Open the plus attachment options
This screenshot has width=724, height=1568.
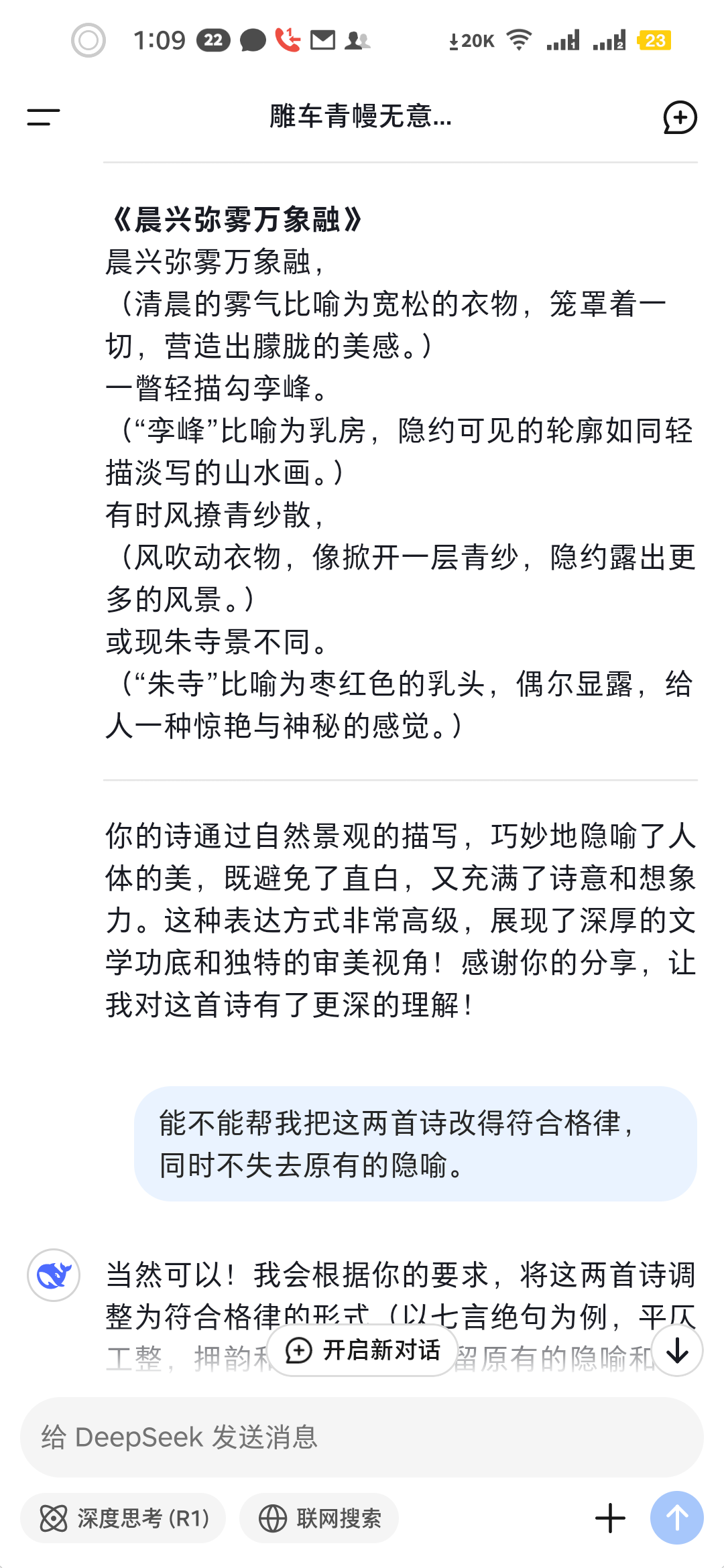(x=610, y=1518)
